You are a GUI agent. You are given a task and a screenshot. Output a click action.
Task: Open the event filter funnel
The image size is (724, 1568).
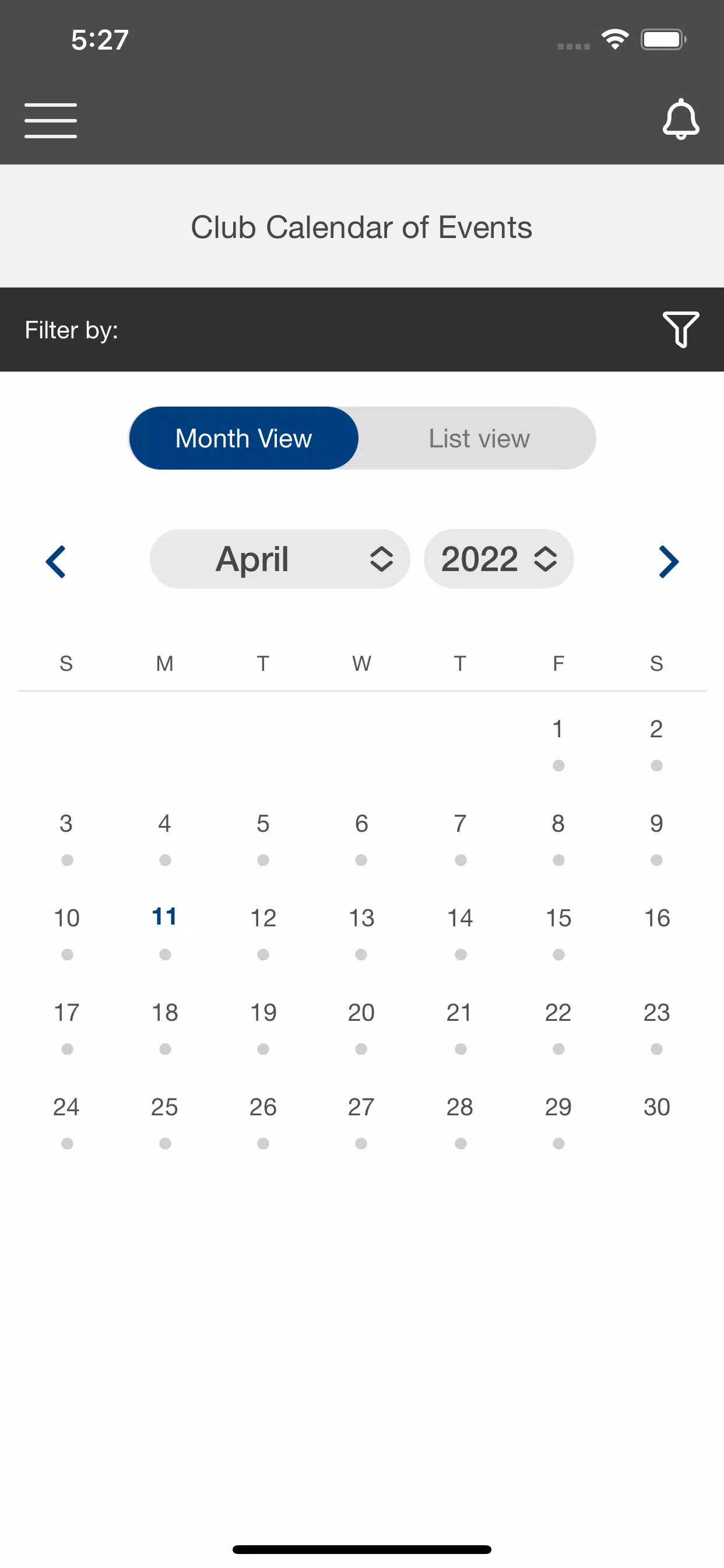680,330
